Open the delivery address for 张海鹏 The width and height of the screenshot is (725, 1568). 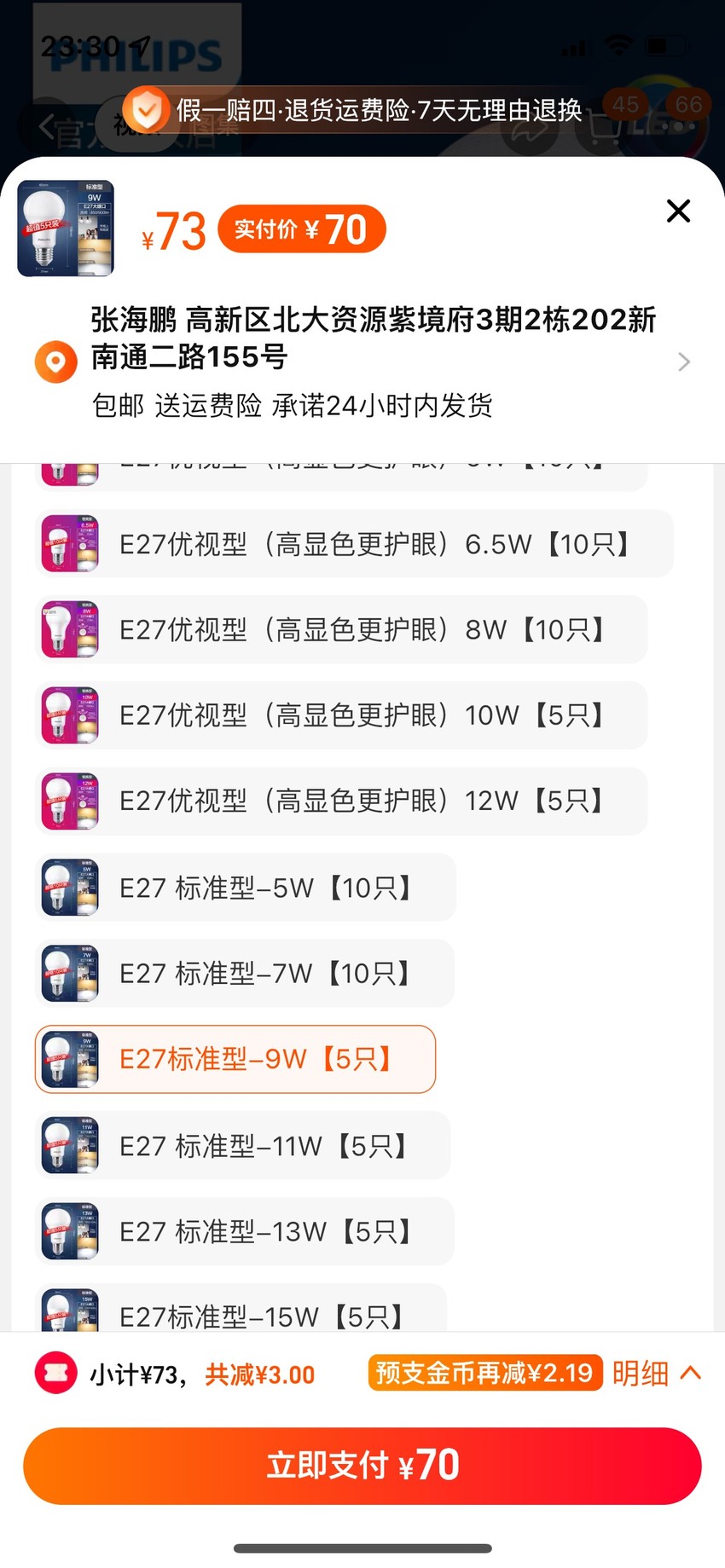(362, 362)
